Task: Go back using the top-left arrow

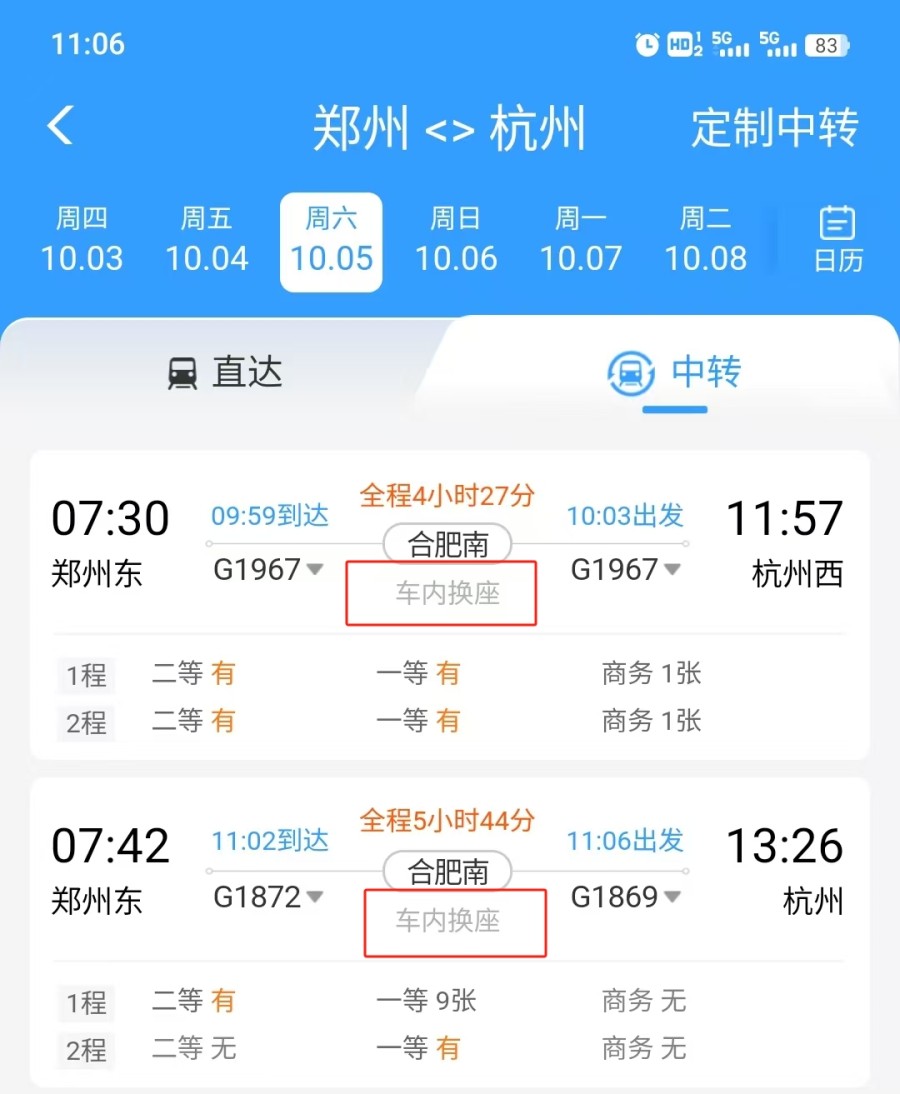Action: click(x=61, y=127)
